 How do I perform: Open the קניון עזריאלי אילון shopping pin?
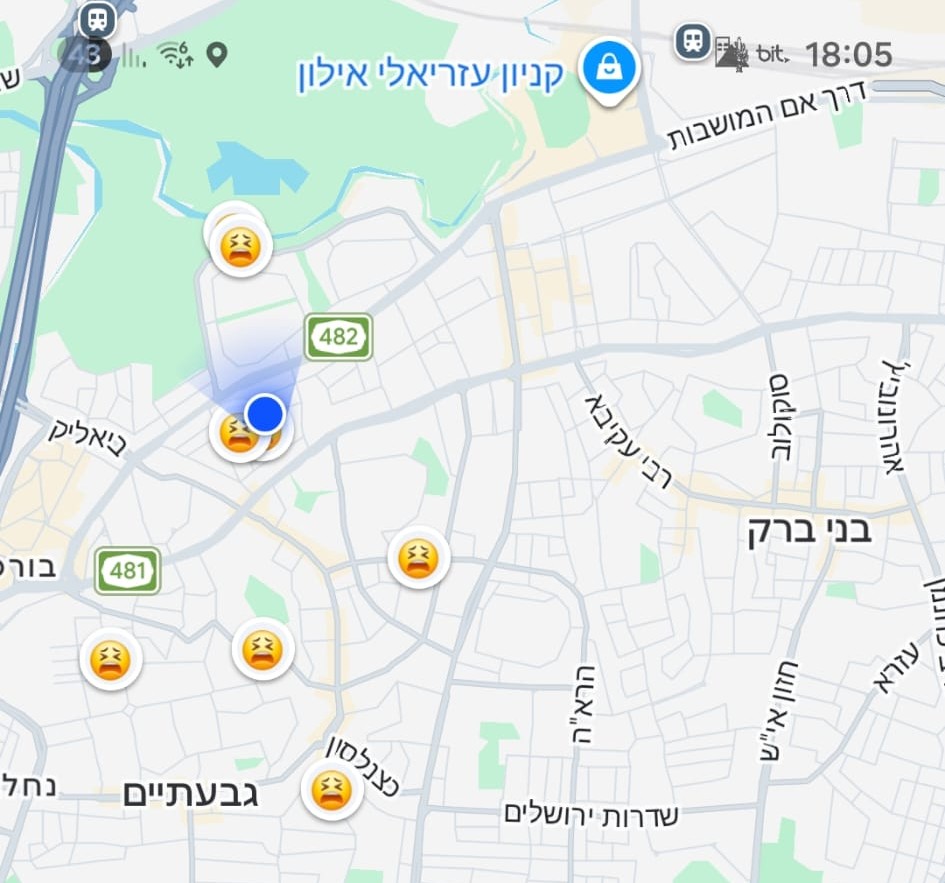tap(606, 70)
